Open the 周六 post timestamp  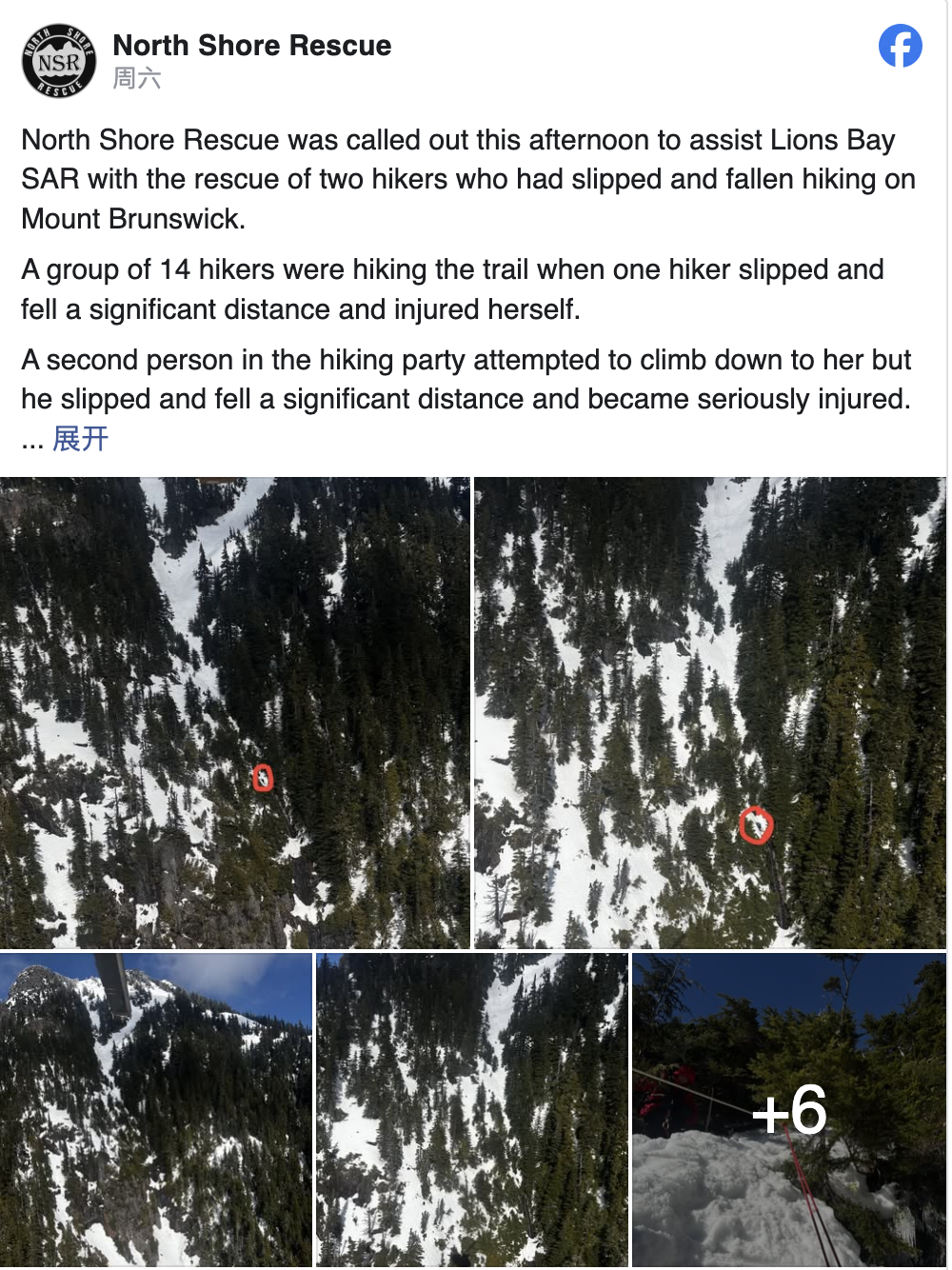pyautogui.click(x=137, y=78)
